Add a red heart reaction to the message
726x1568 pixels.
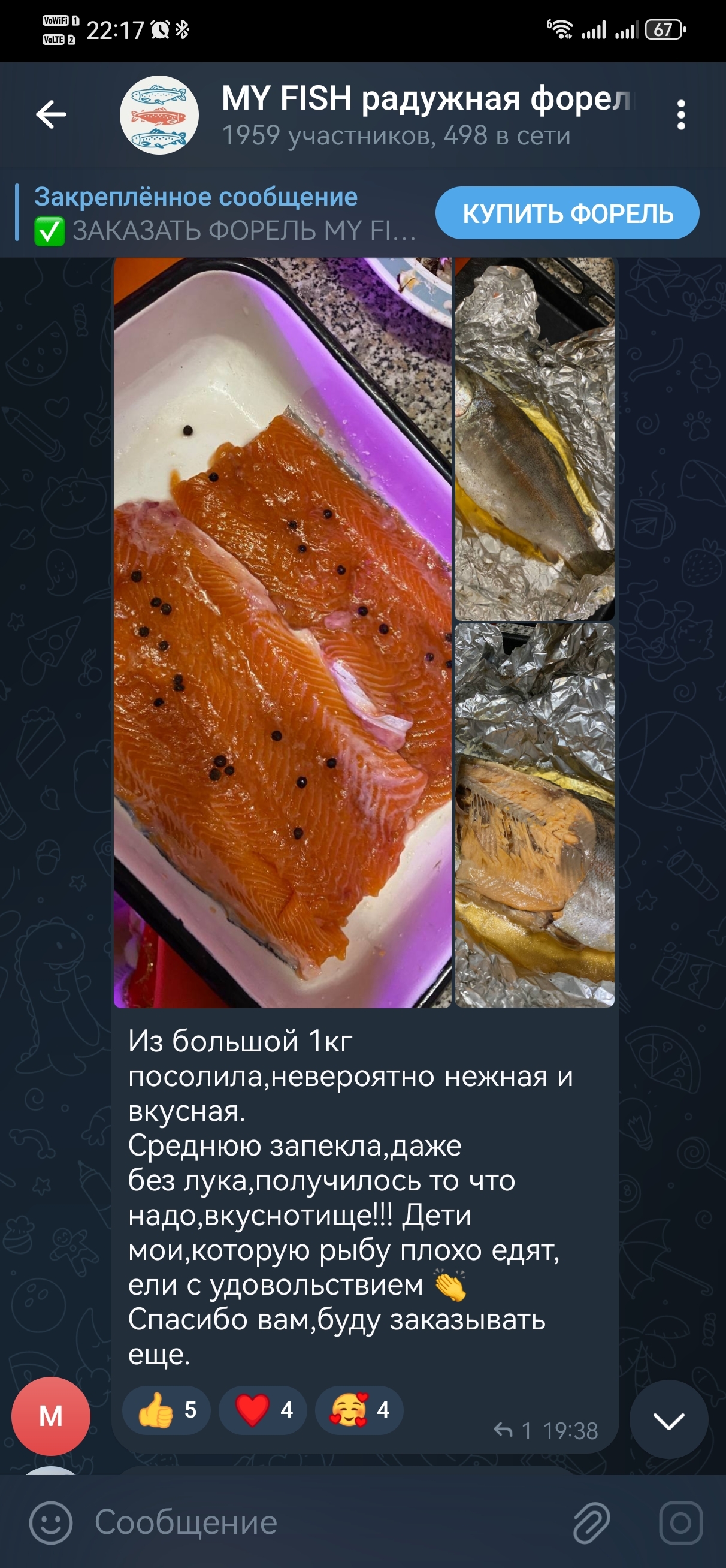[262, 1410]
